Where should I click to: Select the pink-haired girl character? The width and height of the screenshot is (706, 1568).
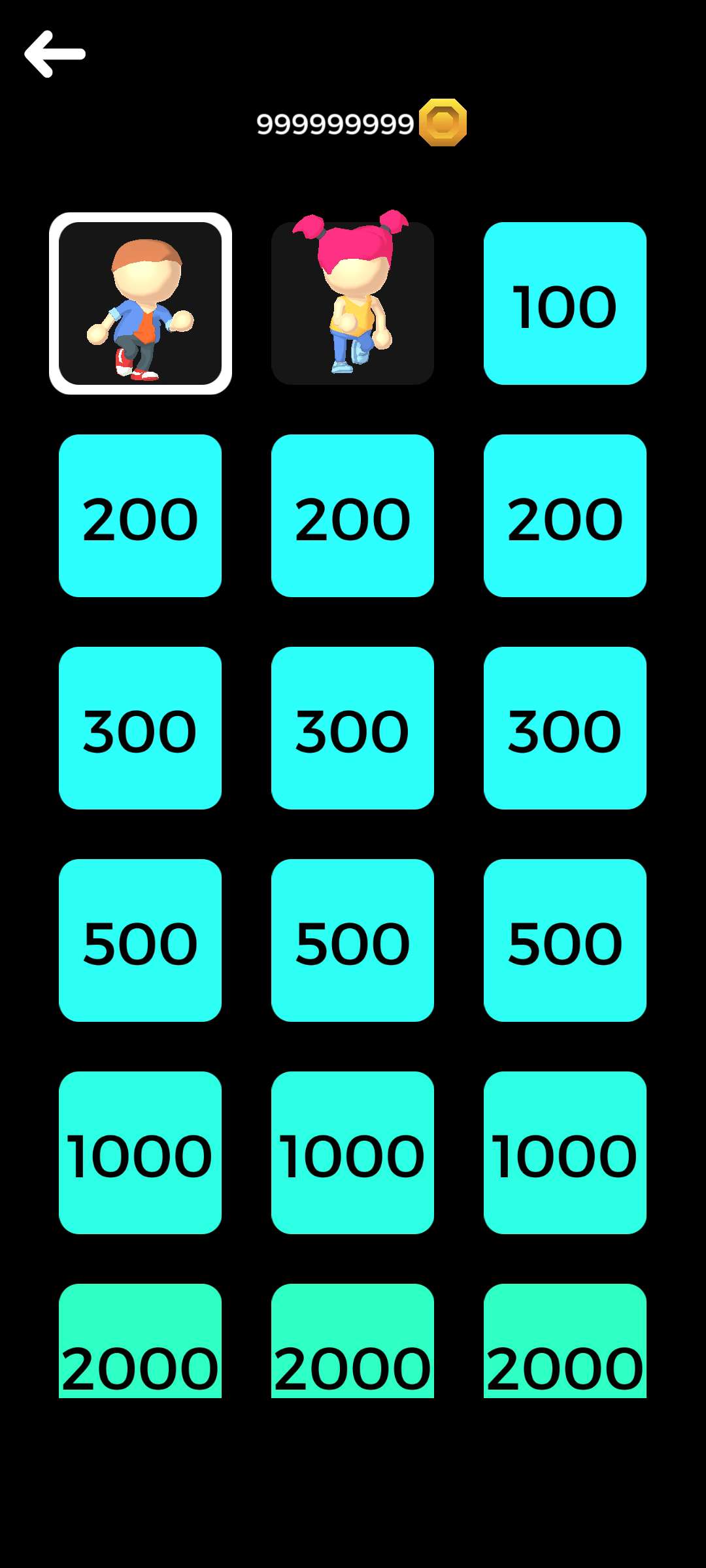click(352, 303)
